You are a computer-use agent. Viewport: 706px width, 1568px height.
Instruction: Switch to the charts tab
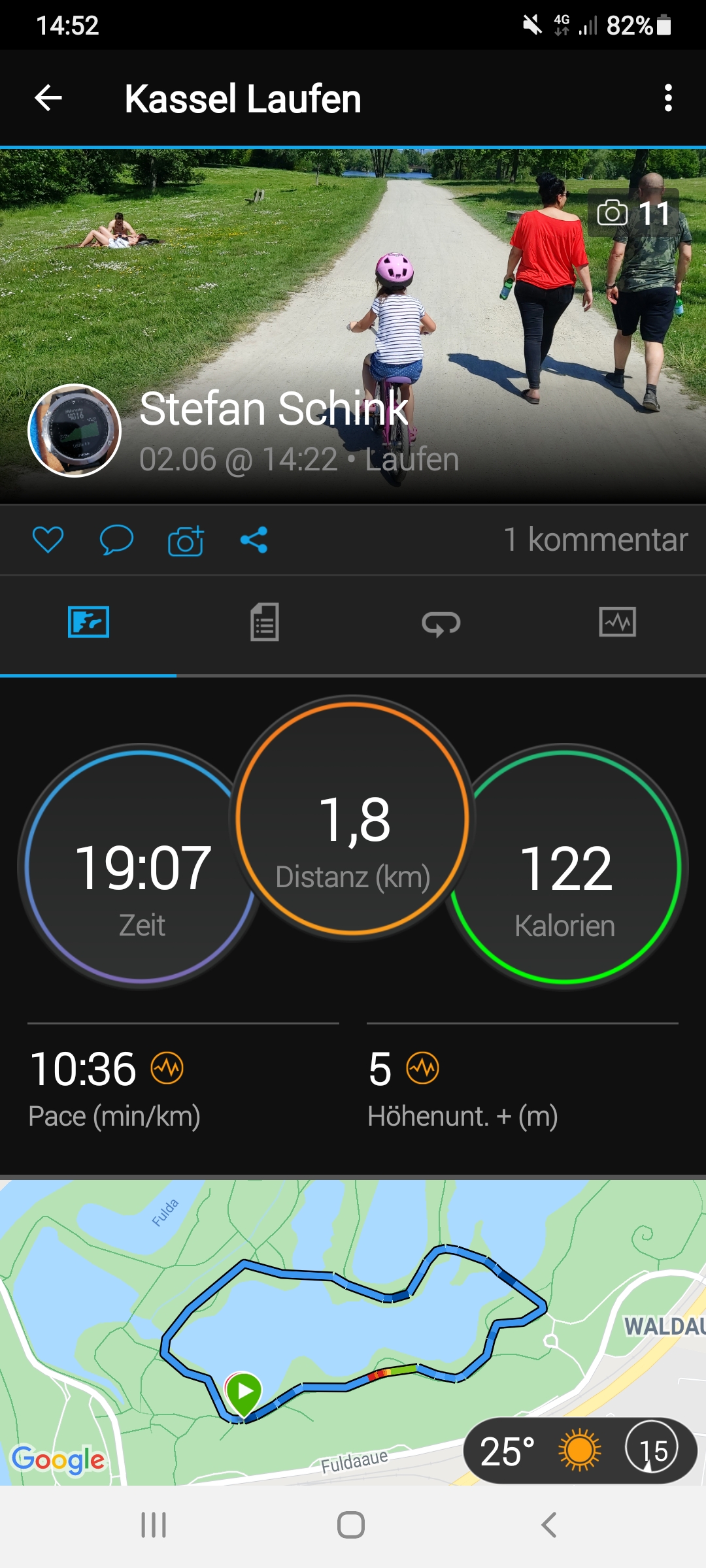(617, 622)
